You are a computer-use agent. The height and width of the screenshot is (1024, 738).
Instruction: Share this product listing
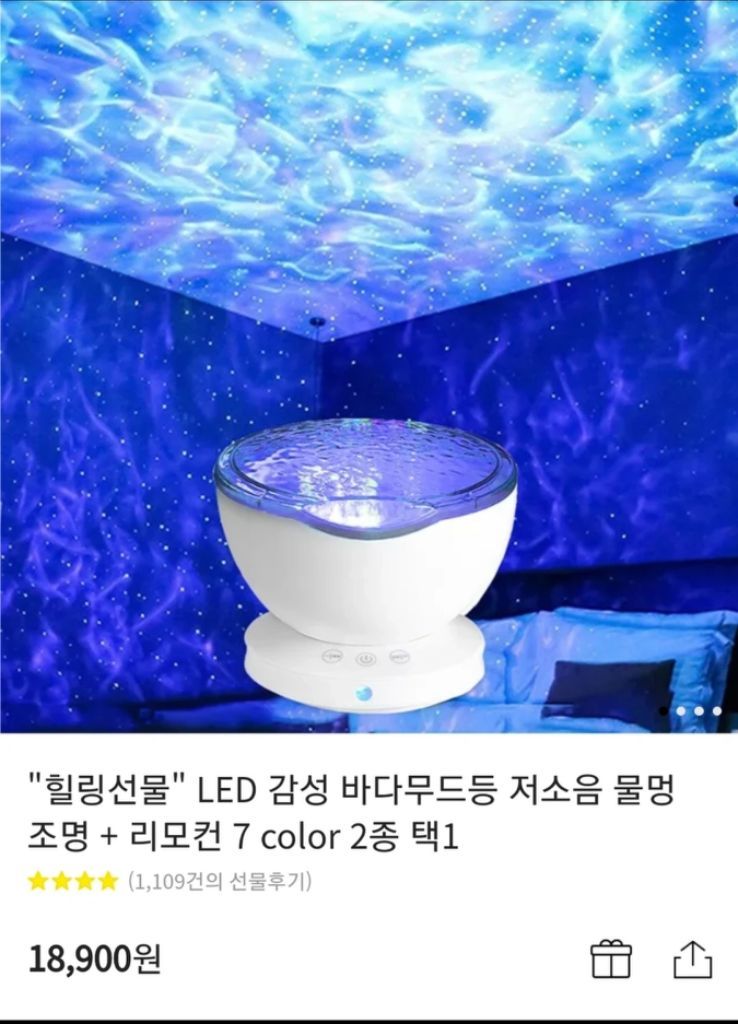coord(692,959)
